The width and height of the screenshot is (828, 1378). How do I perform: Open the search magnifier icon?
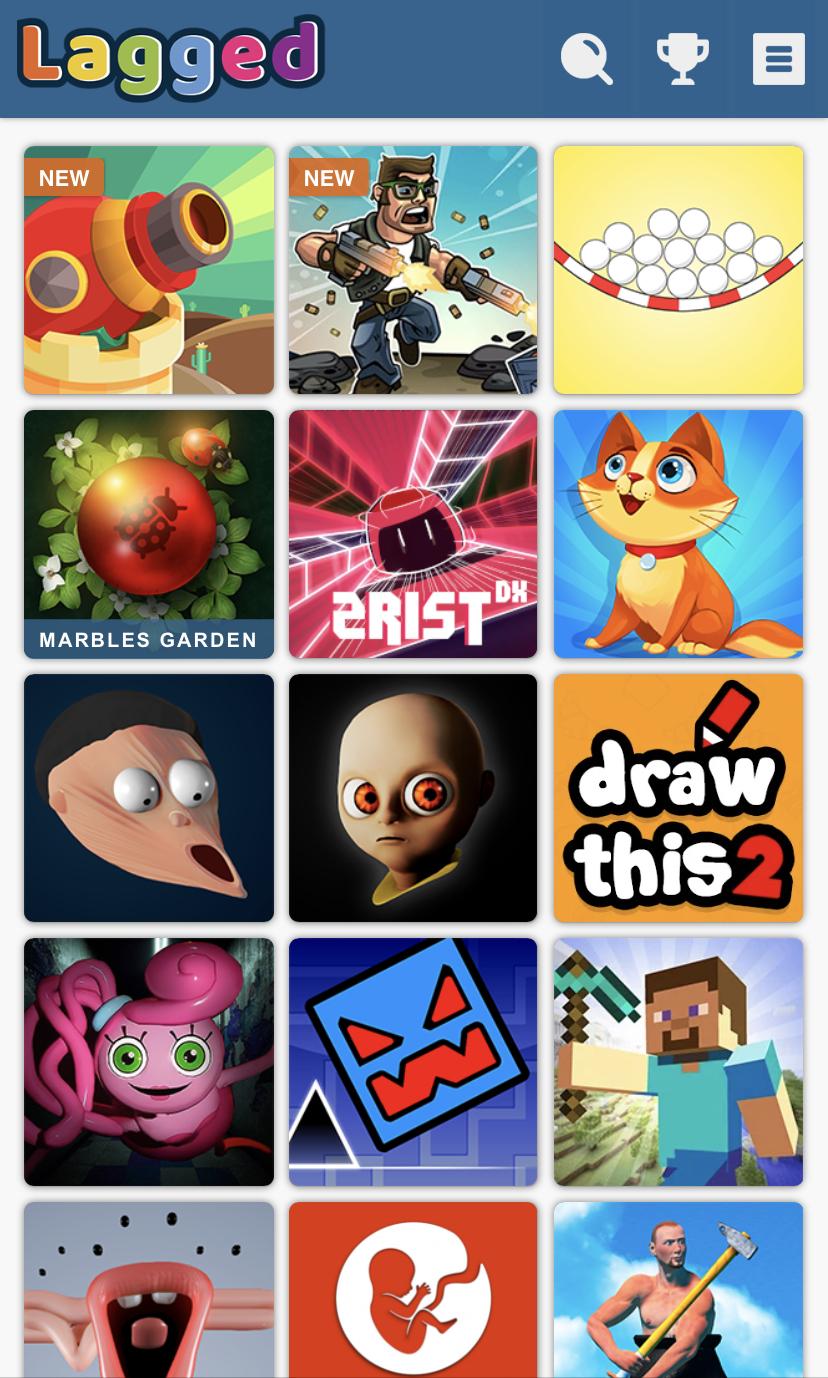pos(586,59)
